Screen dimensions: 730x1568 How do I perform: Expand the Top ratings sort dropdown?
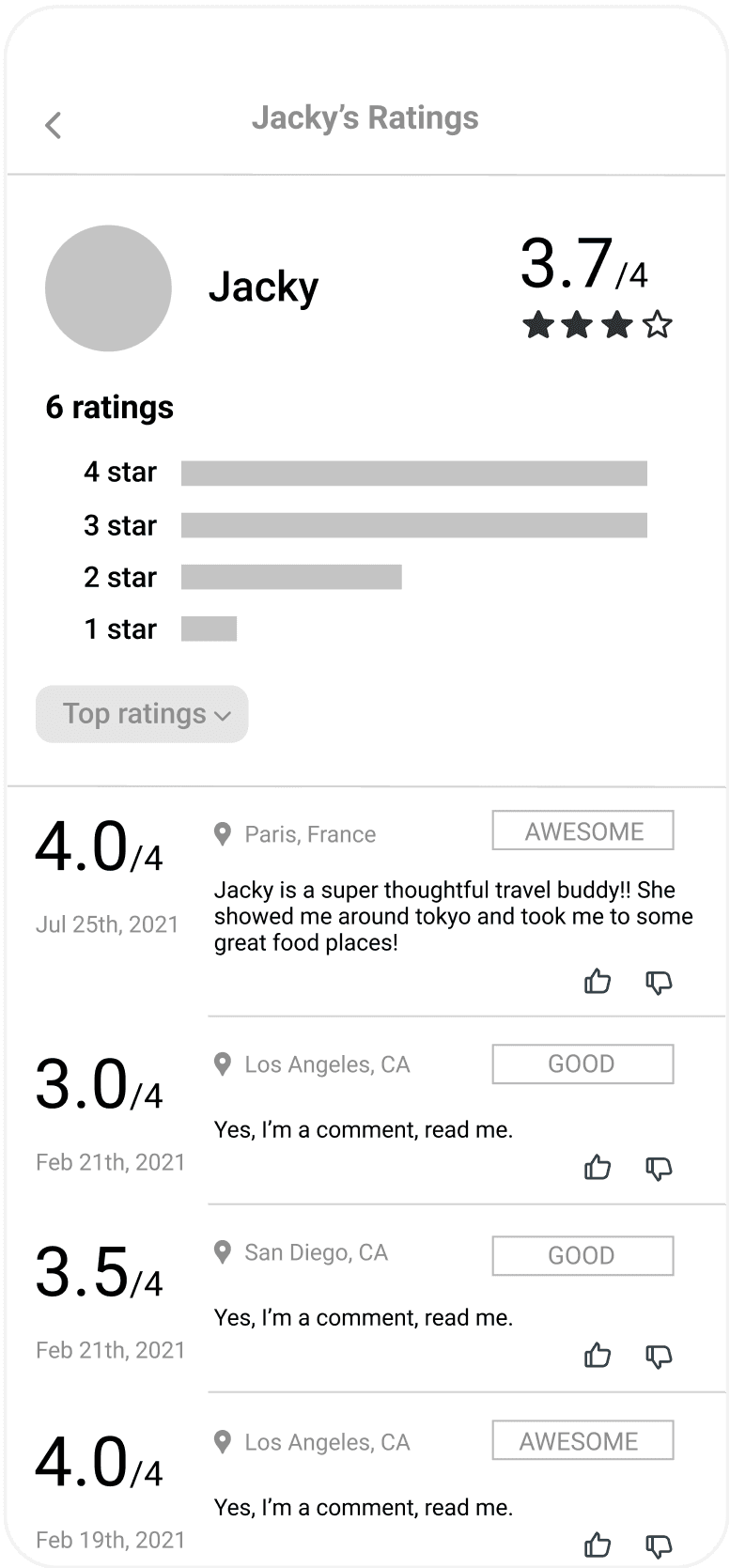pyautogui.click(x=142, y=714)
